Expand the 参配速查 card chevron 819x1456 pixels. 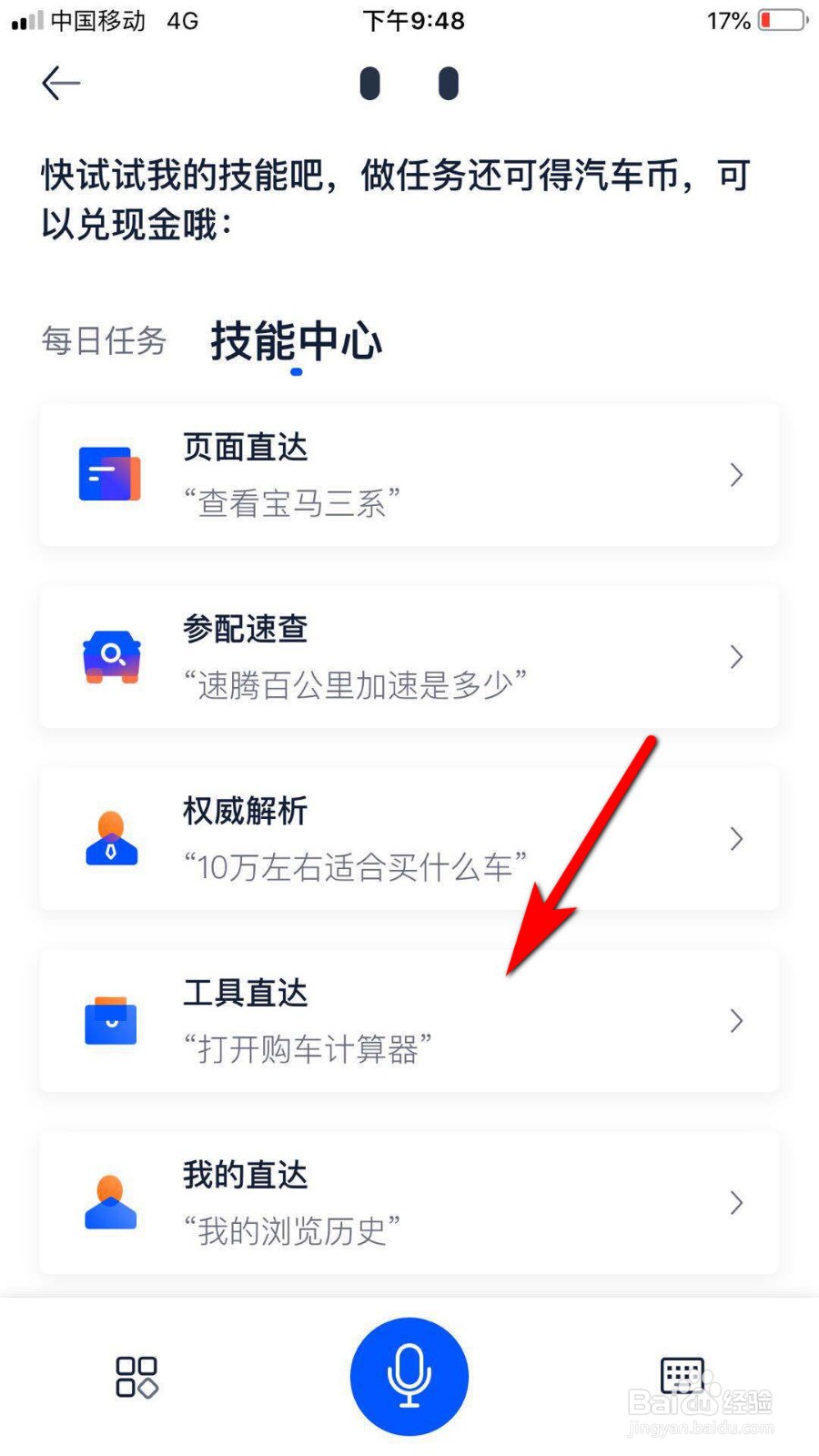[x=736, y=656]
